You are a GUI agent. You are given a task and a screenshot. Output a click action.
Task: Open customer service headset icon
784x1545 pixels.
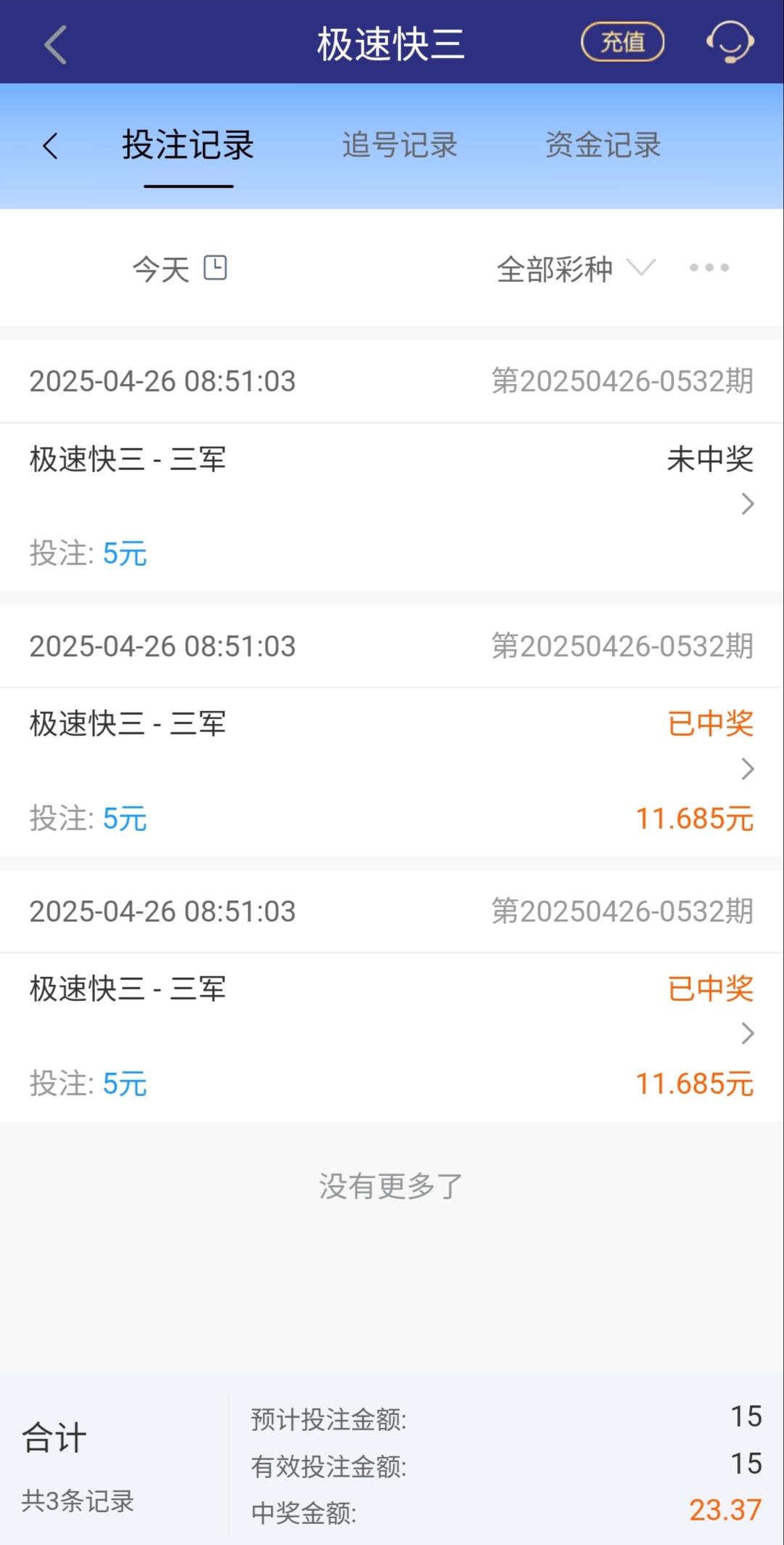730,42
